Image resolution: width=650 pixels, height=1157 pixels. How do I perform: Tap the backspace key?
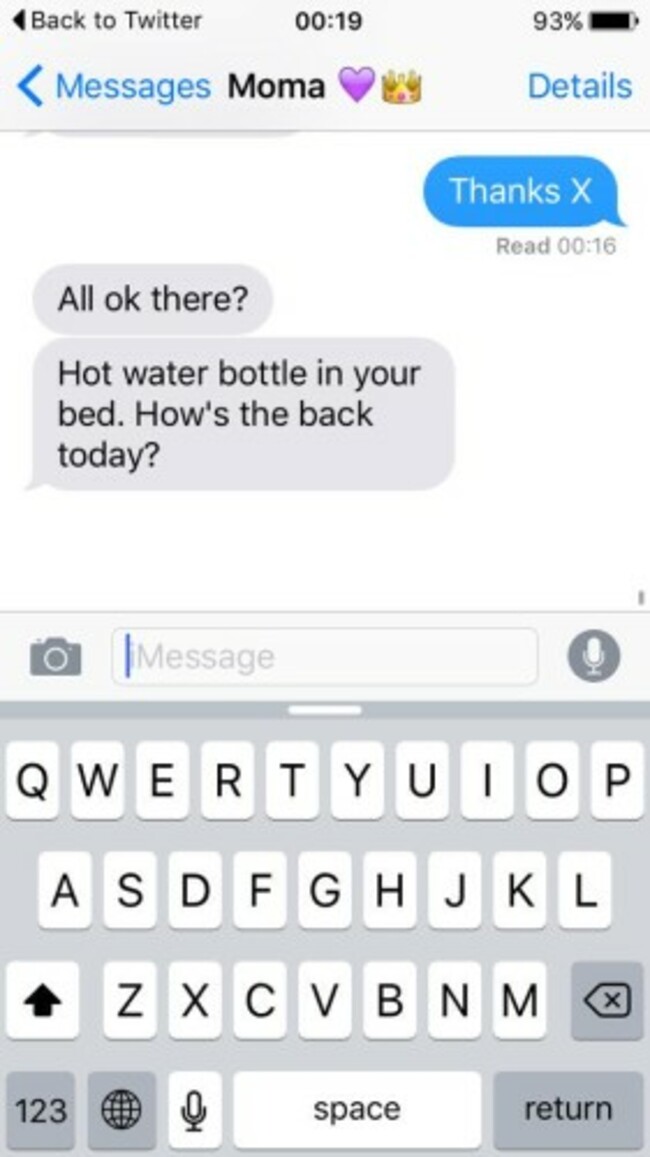pyautogui.click(x=607, y=1001)
